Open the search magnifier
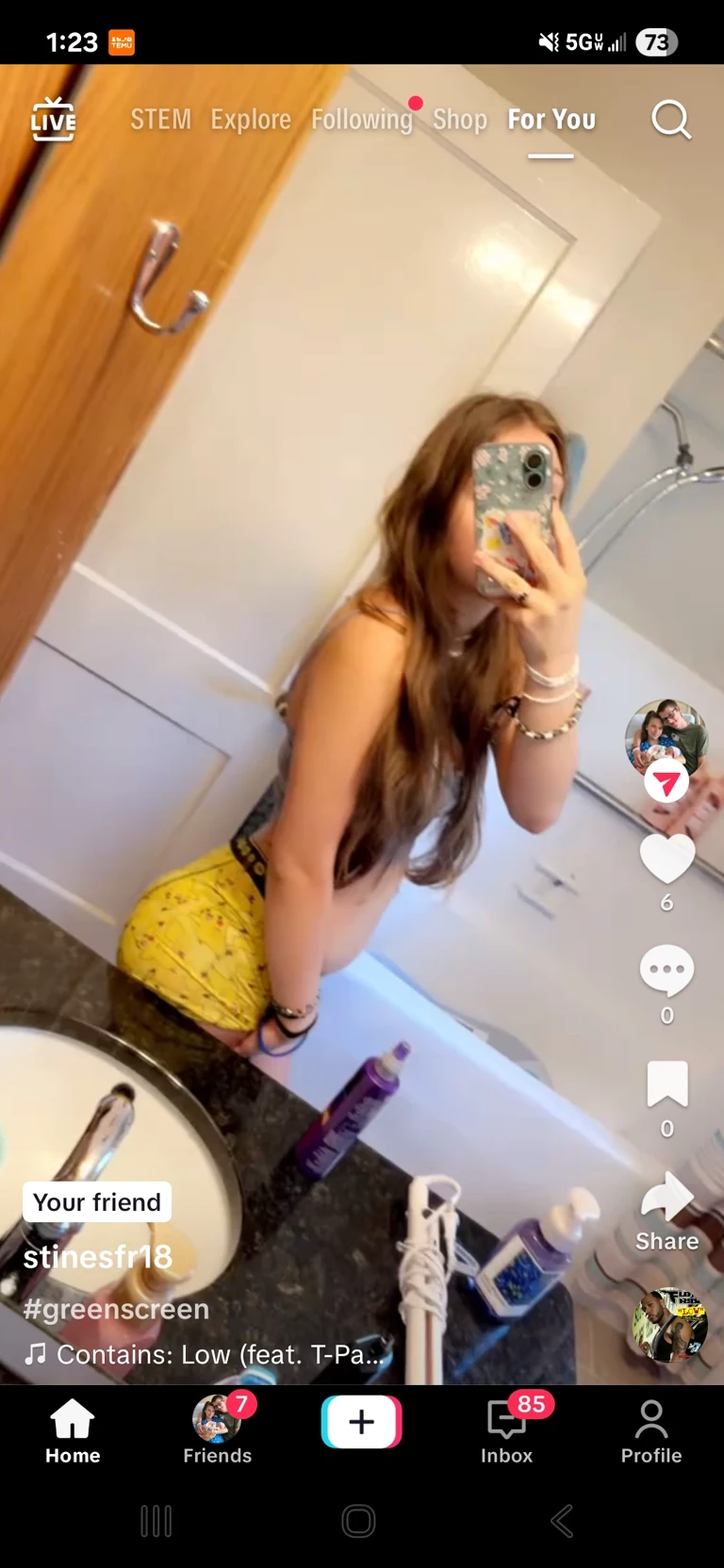Image resolution: width=724 pixels, height=1568 pixels. (671, 120)
